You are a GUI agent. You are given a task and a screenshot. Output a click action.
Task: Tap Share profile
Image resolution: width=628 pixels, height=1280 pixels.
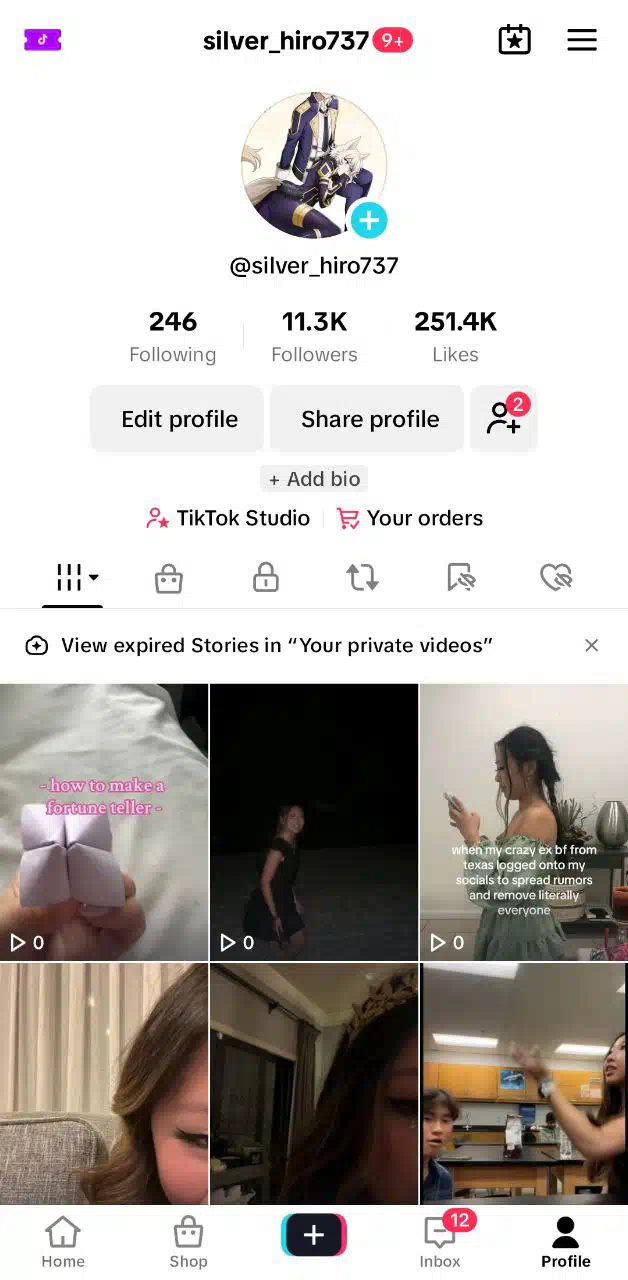(x=368, y=419)
